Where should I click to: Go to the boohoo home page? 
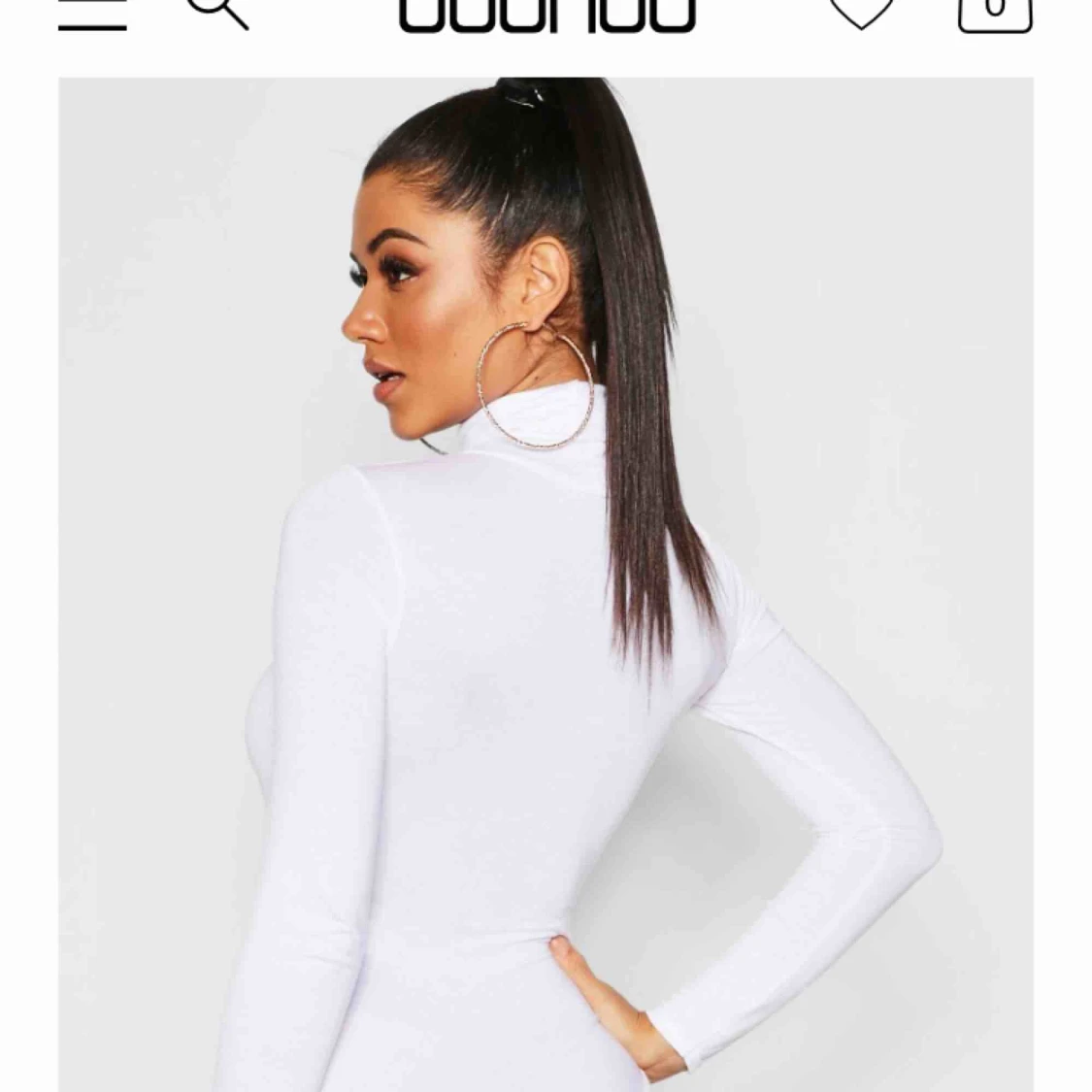[x=546, y=14]
